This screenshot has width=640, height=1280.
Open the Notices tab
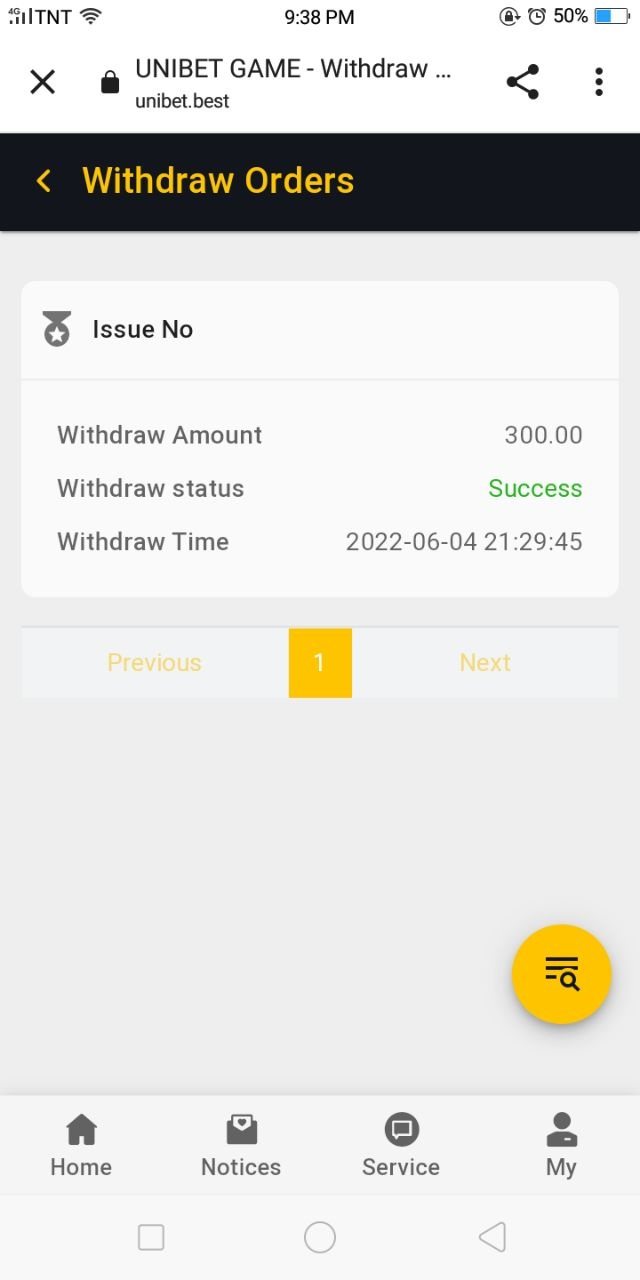(241, 1146)
